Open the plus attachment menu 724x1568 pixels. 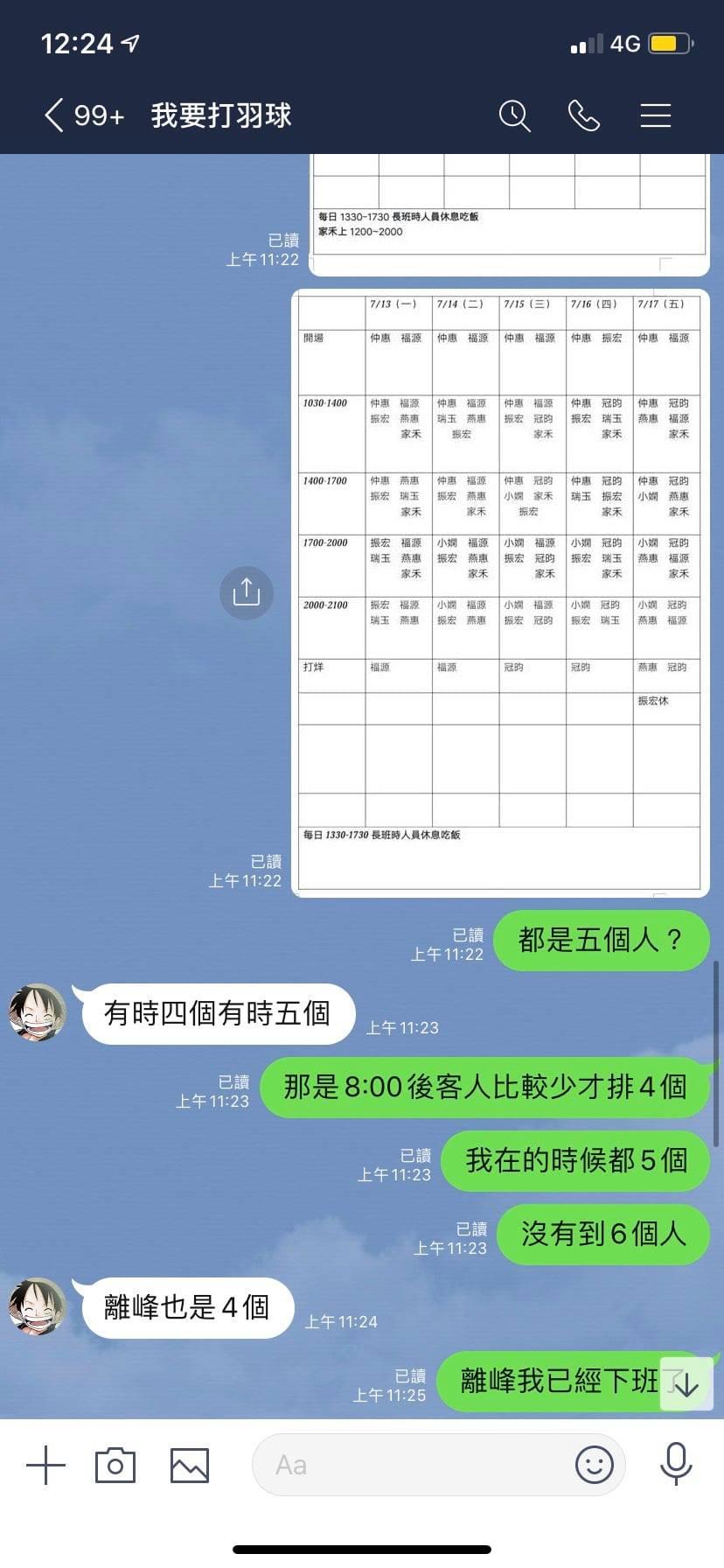point(45,1465)
